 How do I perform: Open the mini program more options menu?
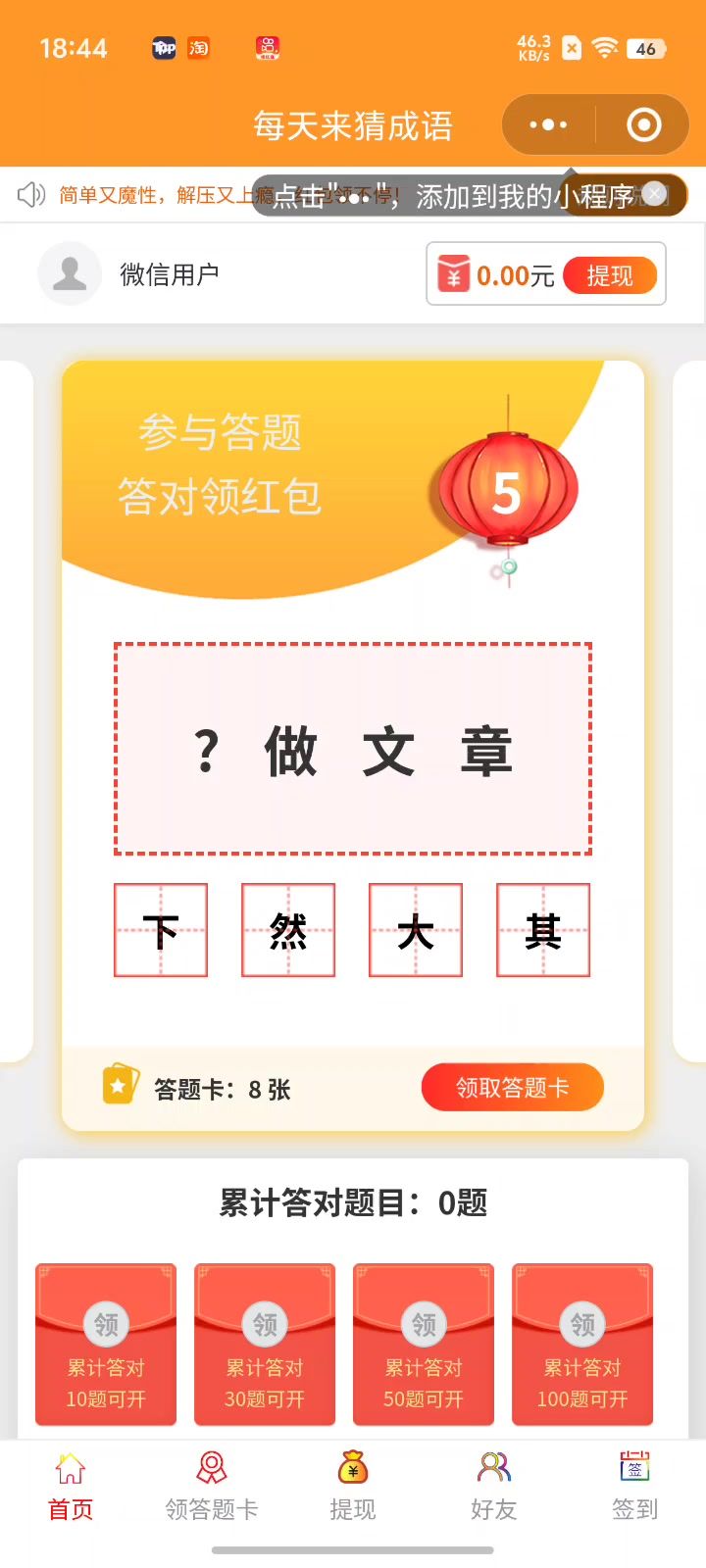click(x=548, y=125)
